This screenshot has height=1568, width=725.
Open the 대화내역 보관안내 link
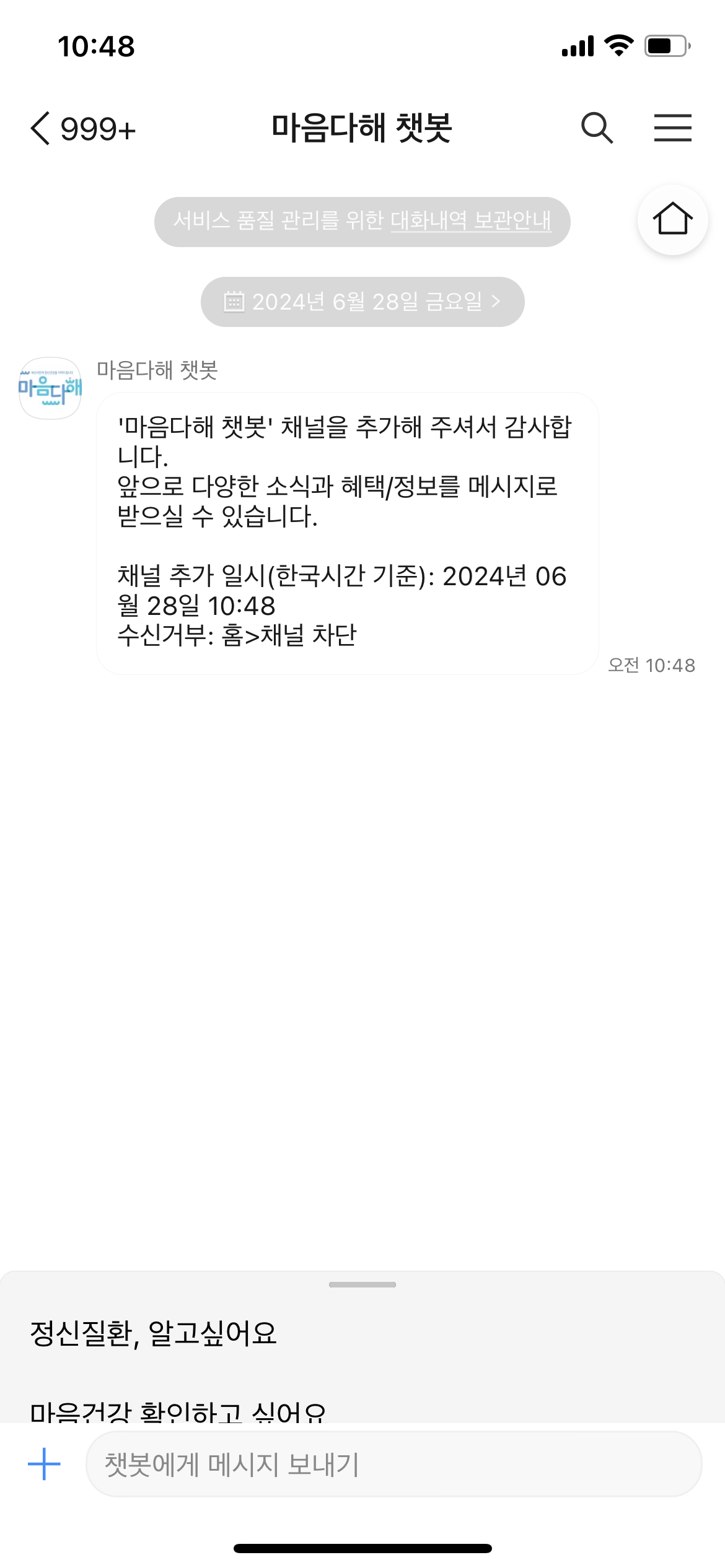tap(470, 221)
